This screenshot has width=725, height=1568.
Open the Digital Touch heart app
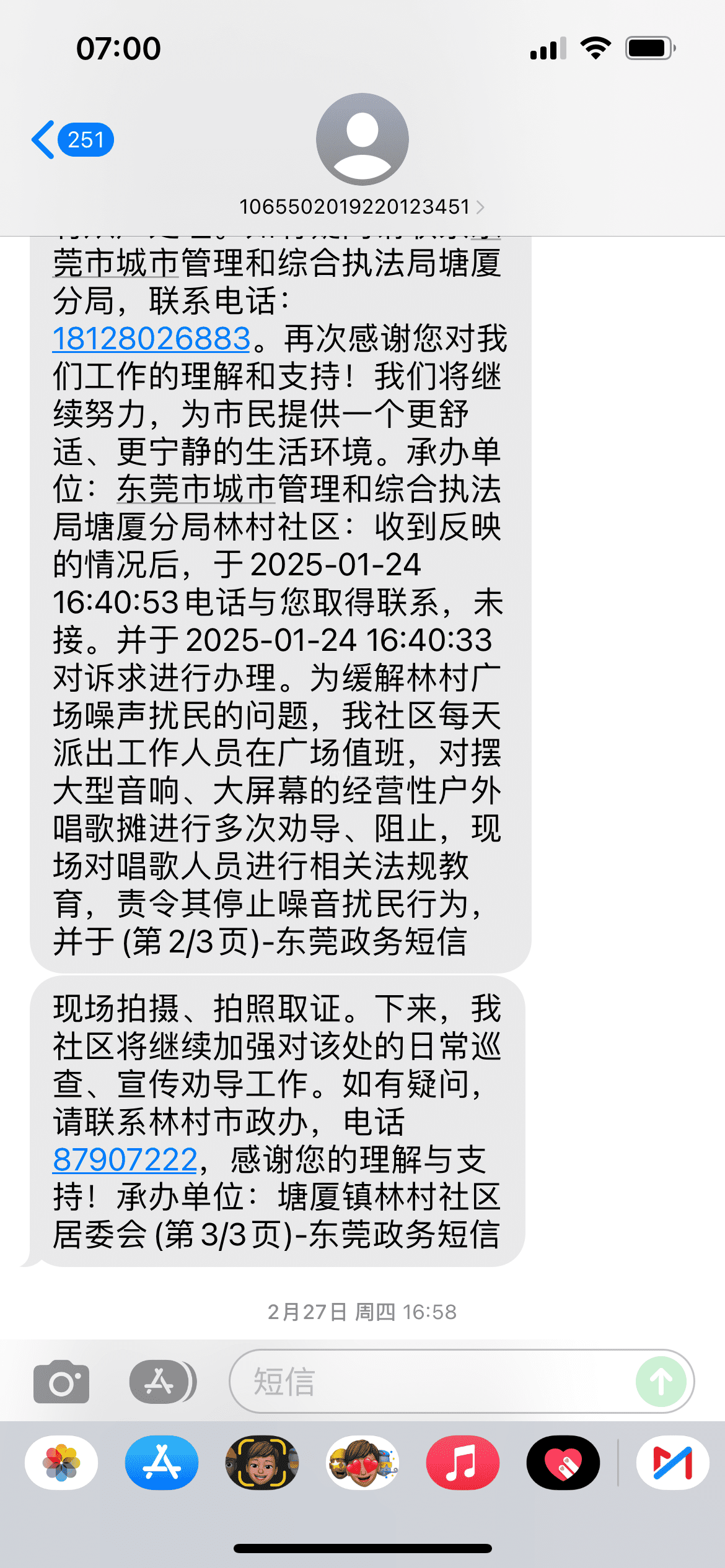(x=563, y=1463)
